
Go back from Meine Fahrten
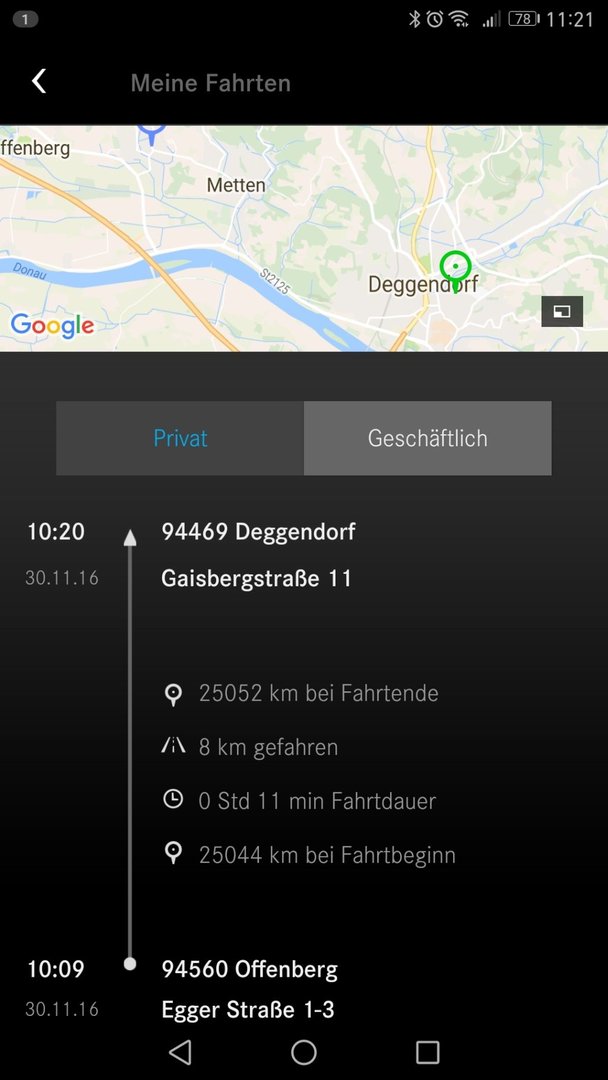coord(39,82)
